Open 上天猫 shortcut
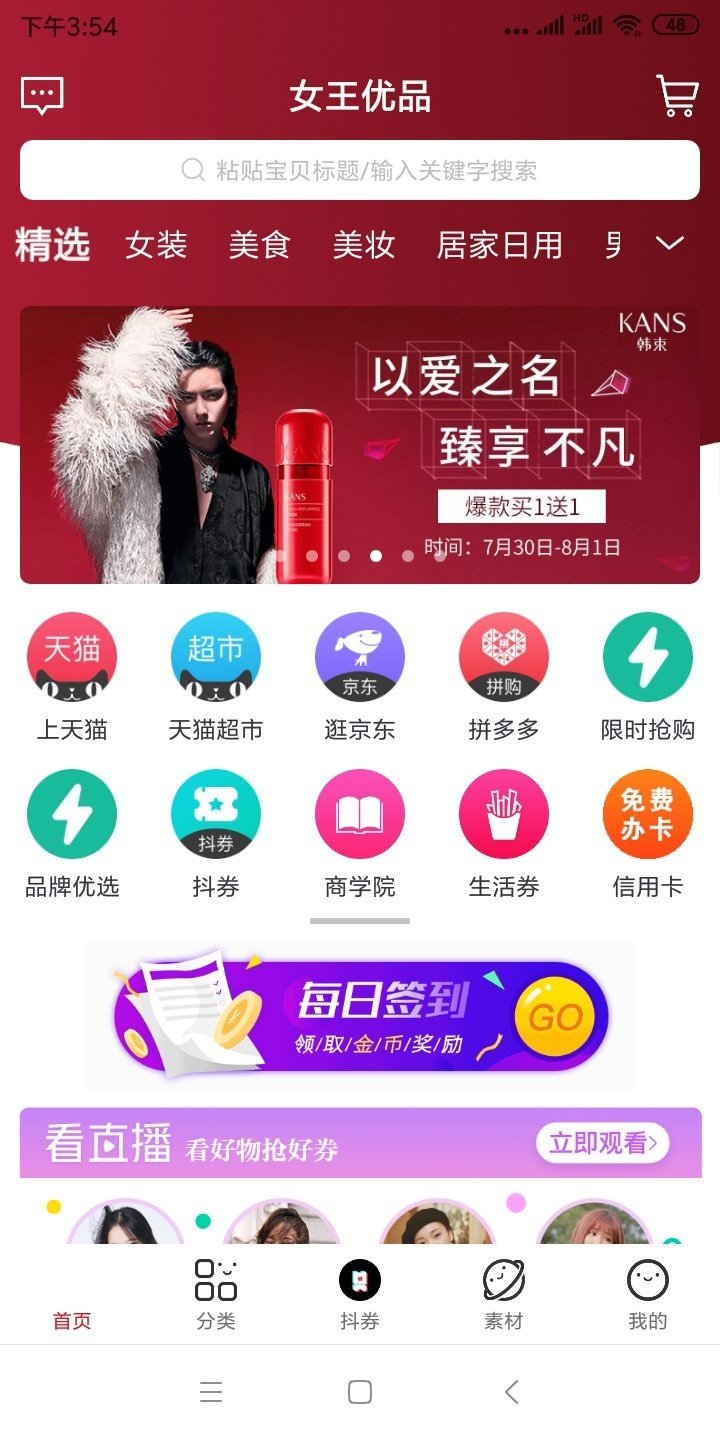720x1440 pixels. point(72,677)
